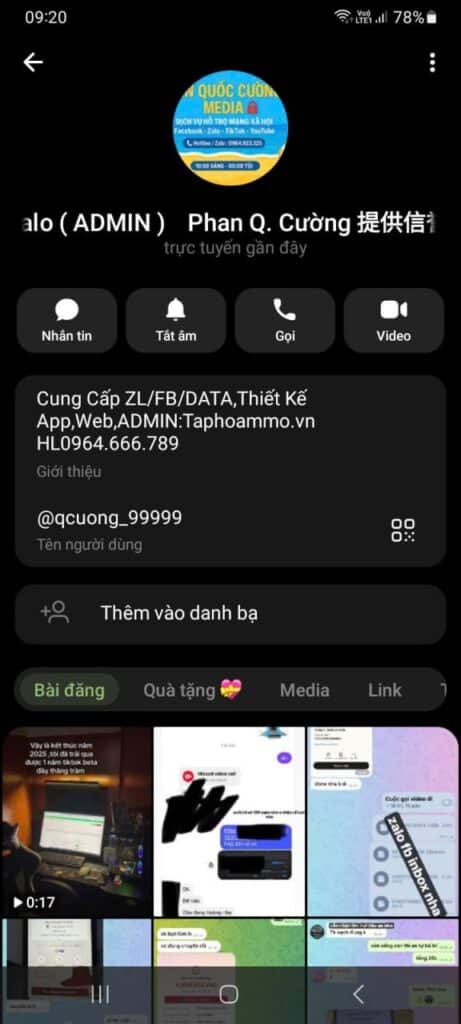The width and height of the screenshot is (461, 1024).
Task: Go back with the top-left arrow
Action: pyautogui.click(x=33, y=63)
